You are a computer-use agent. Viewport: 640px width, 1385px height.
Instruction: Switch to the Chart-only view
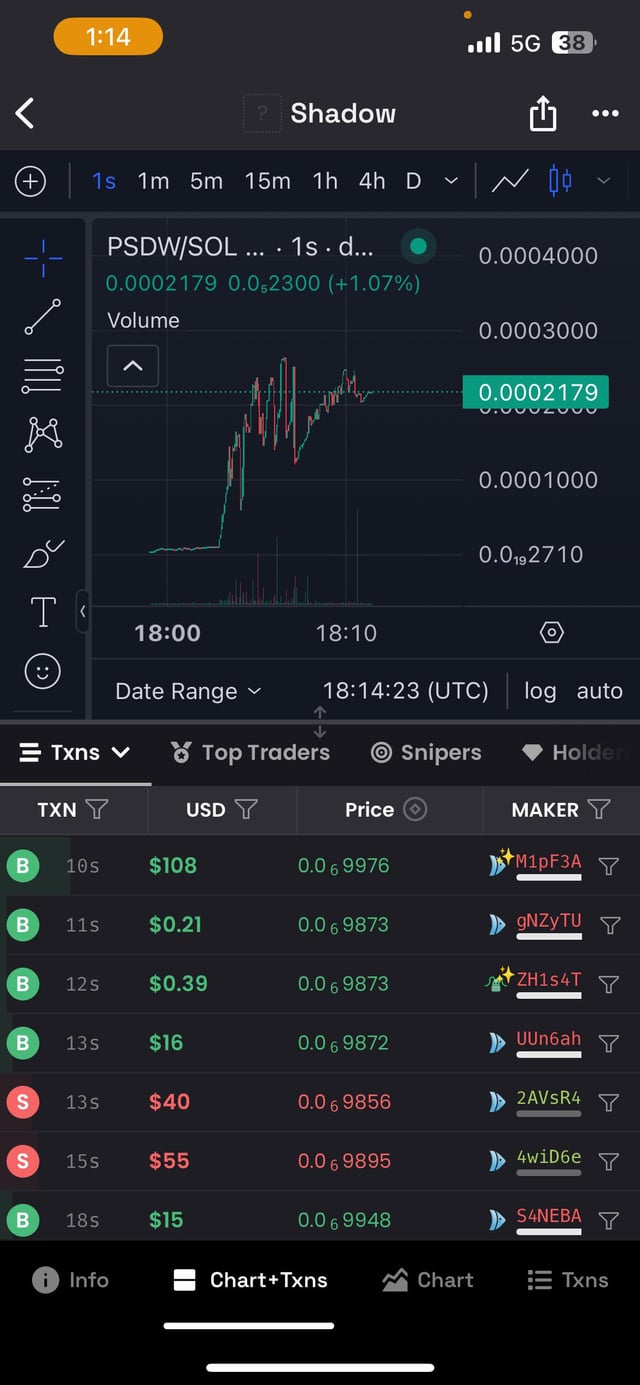click(x=429, y=1280)
